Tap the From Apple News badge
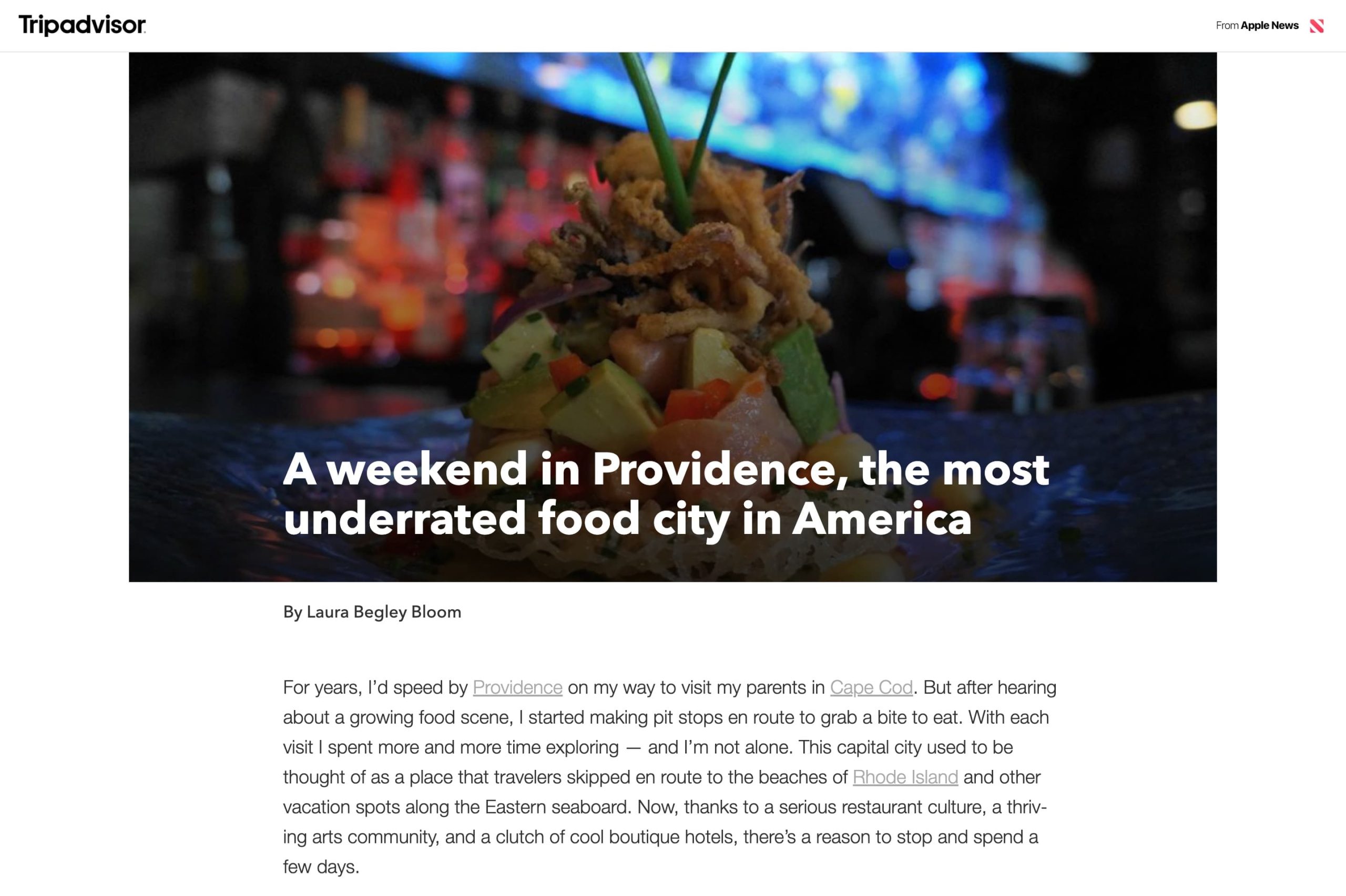Viewport: 1346px width, 896px height. pyautogui.click(x=1268, y=26)
